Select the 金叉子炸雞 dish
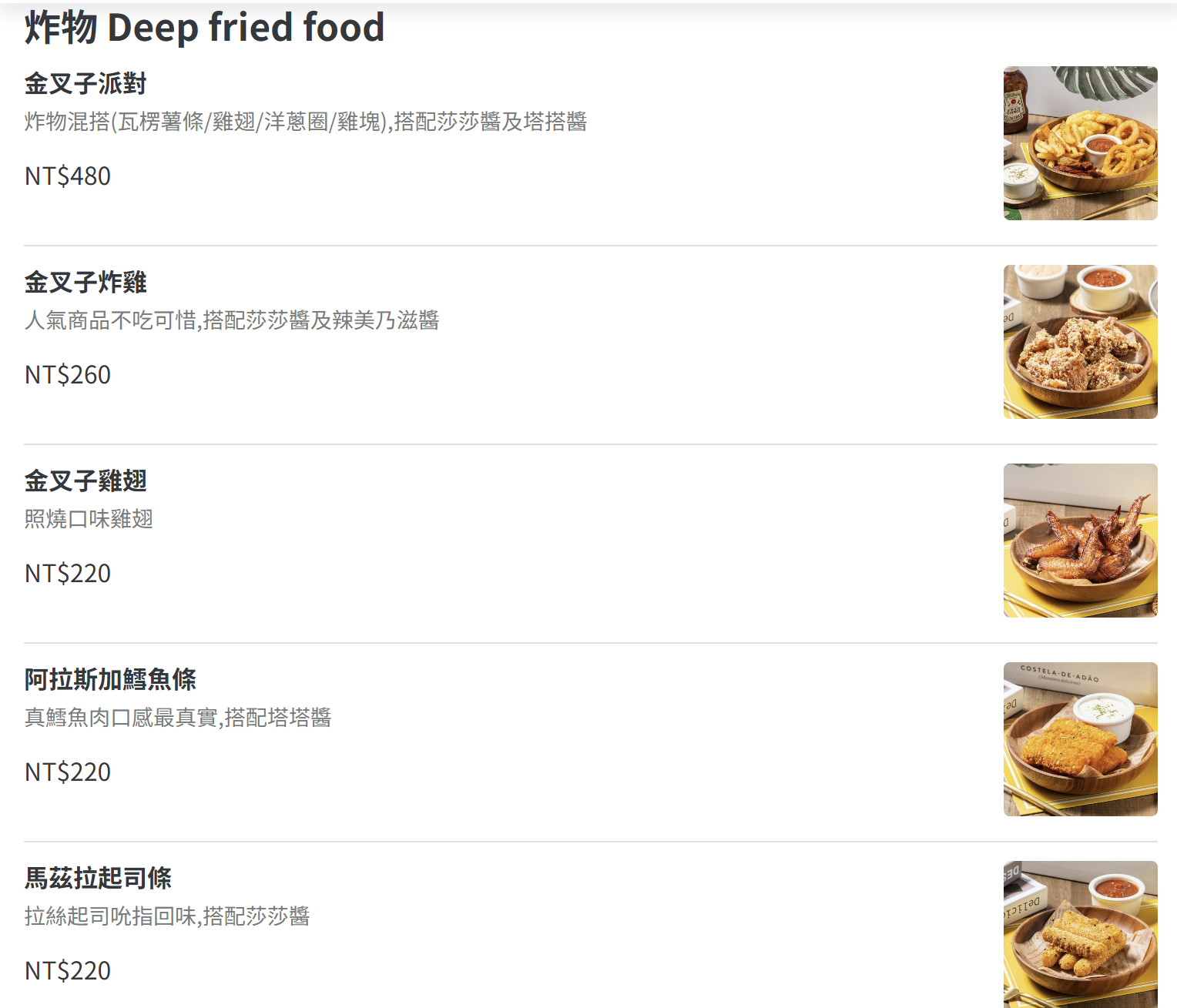The width and height of the screenshot is (1177, 1008). (86, 283)
